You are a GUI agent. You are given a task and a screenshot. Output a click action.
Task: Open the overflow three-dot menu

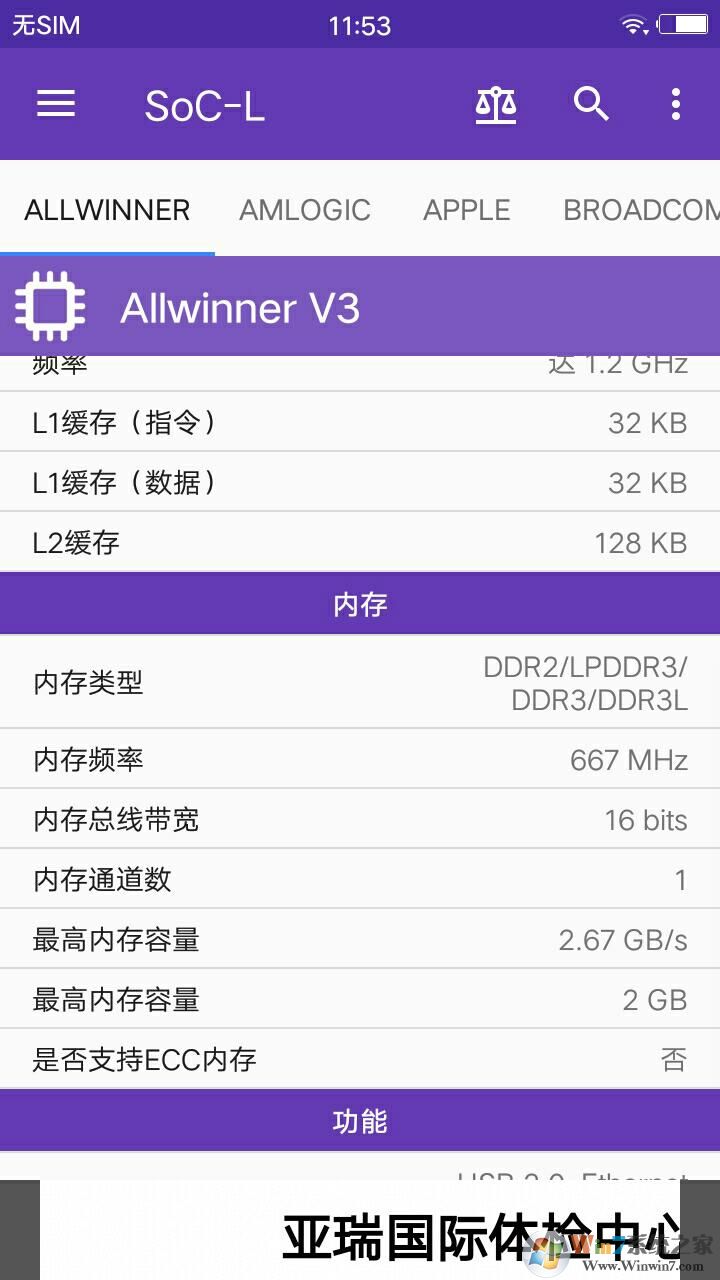coord(676,104)
